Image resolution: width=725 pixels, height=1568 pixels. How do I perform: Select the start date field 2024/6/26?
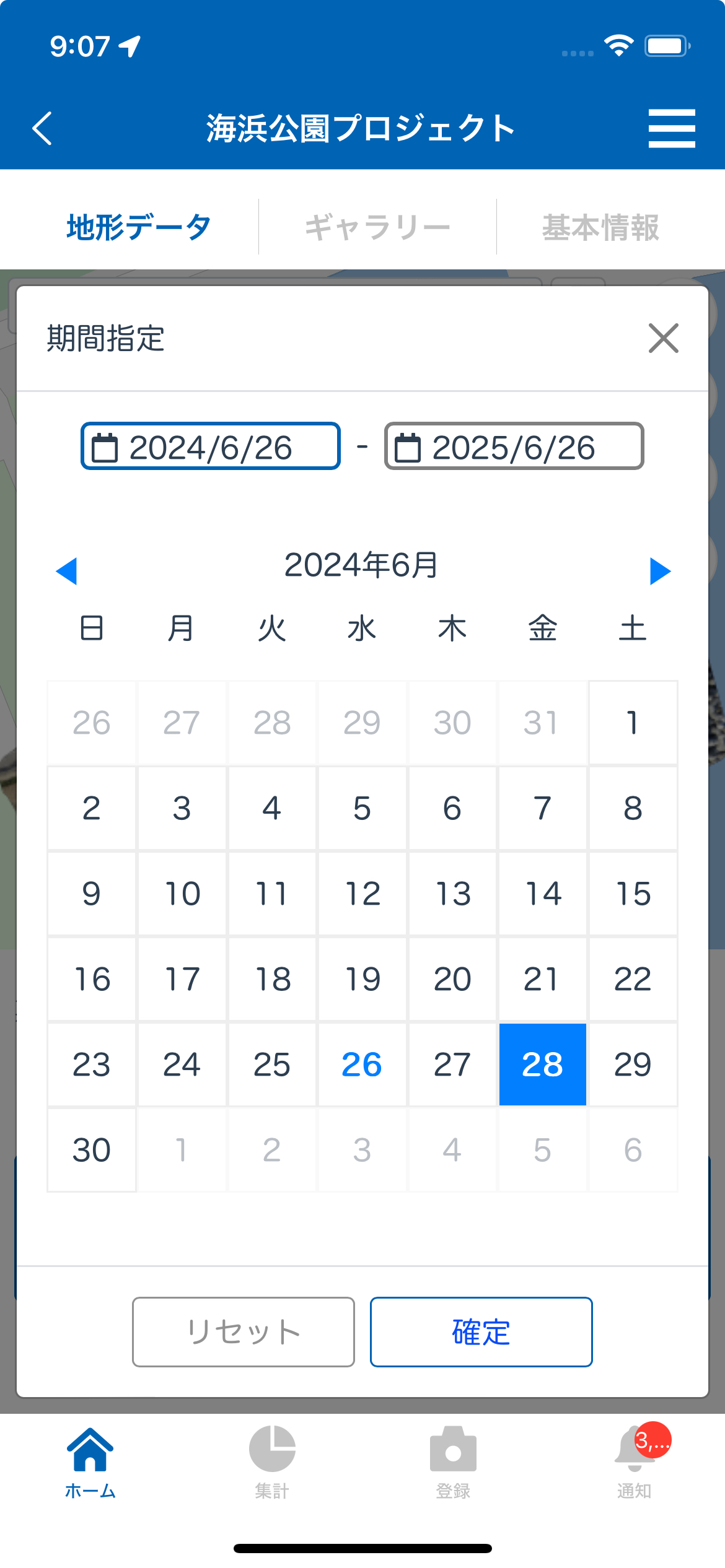tap(211, 446)
